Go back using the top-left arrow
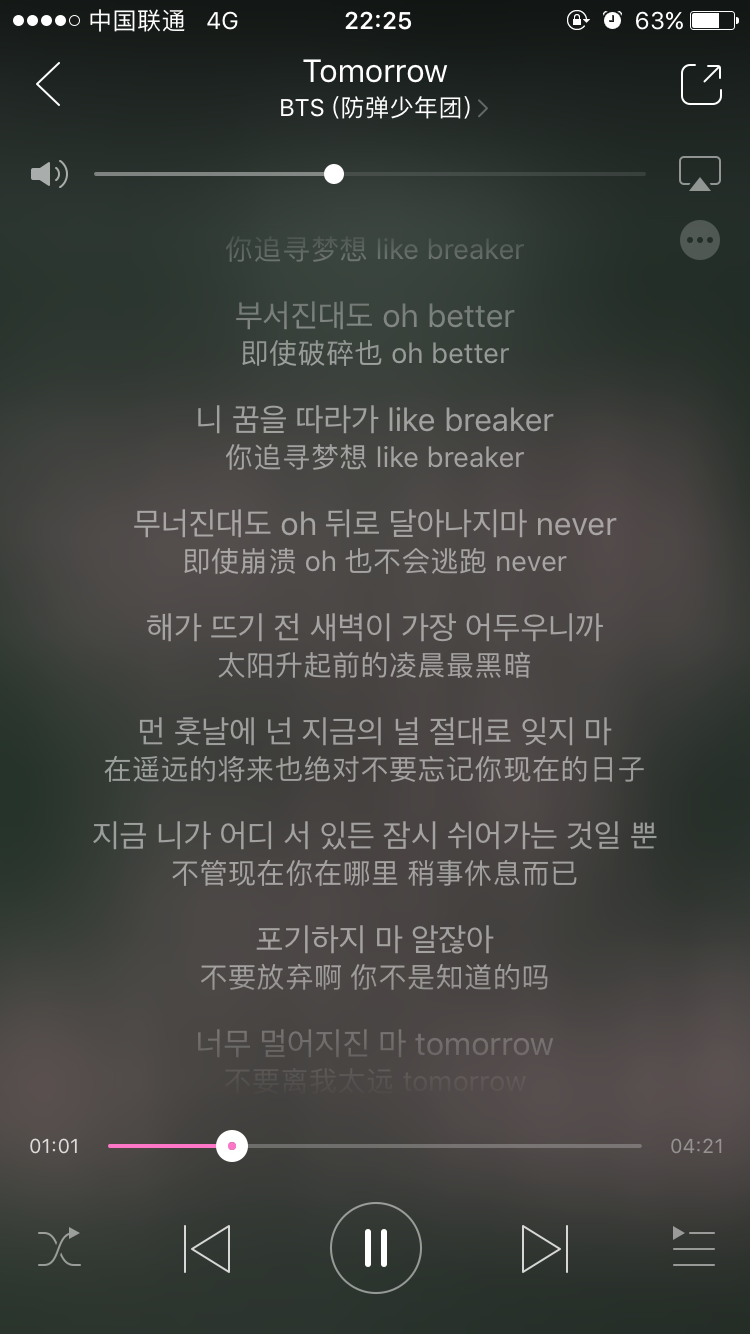The height and width of the screenshot is (1334, 750). [x=48, y=84]
